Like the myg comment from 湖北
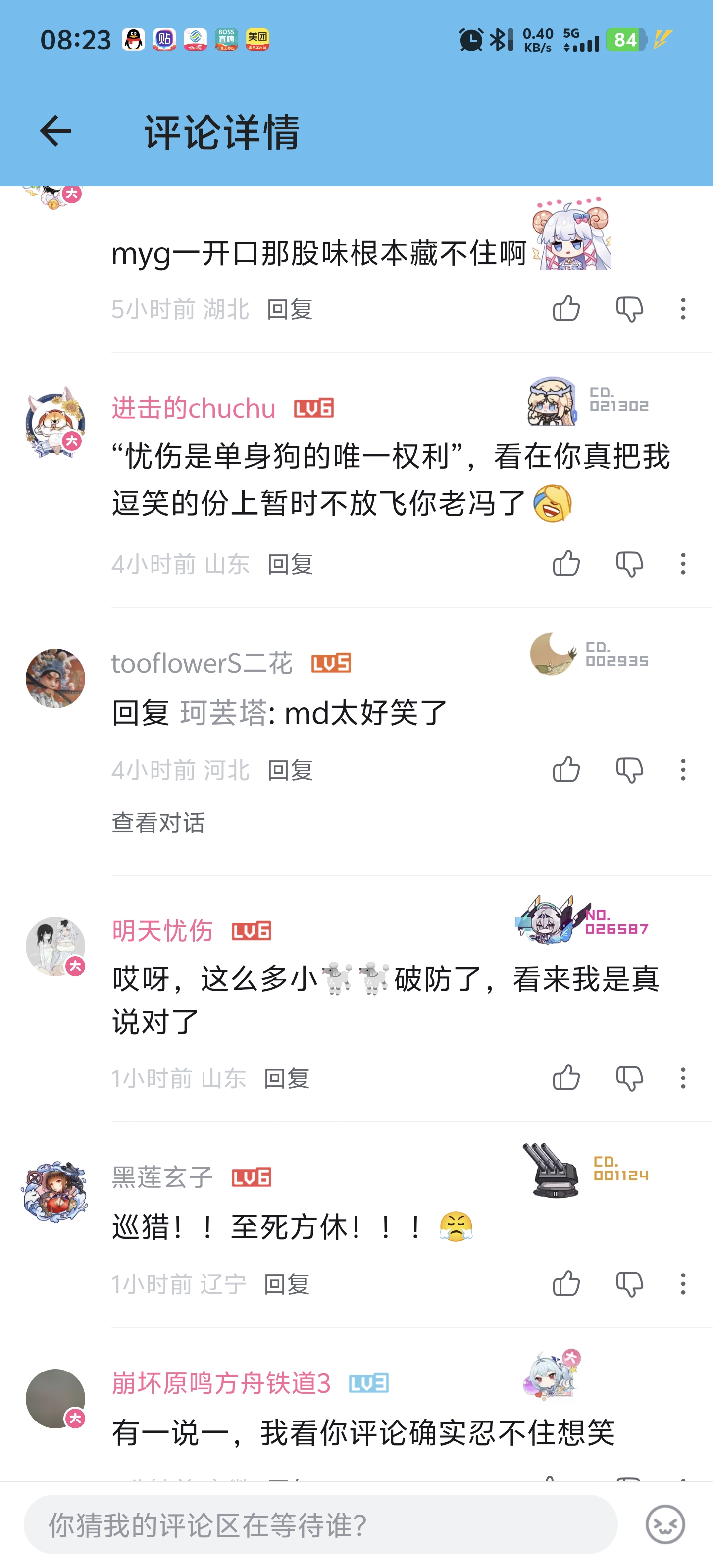The image size is (713, 1568). tap(565, 309)
